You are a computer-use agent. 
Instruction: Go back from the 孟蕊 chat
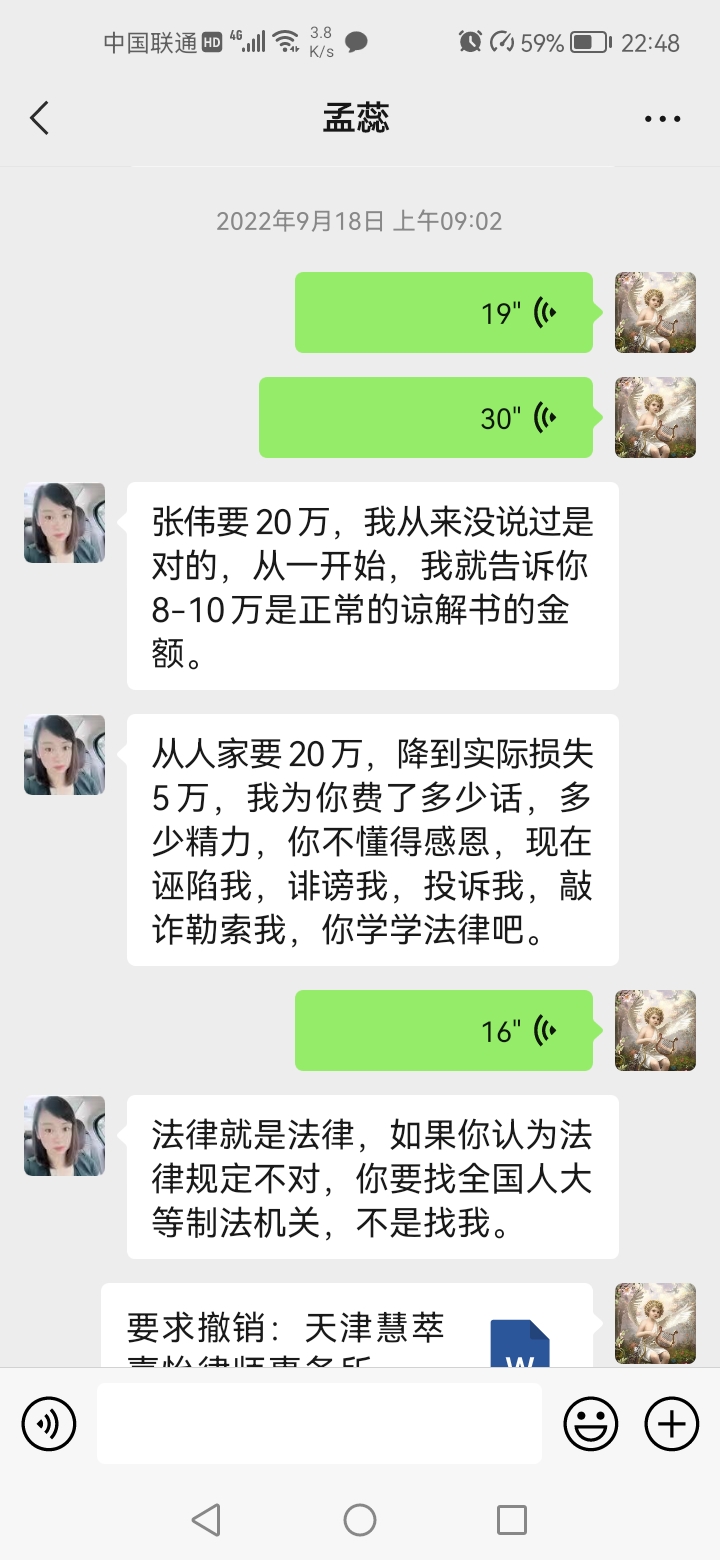(40, 118)
